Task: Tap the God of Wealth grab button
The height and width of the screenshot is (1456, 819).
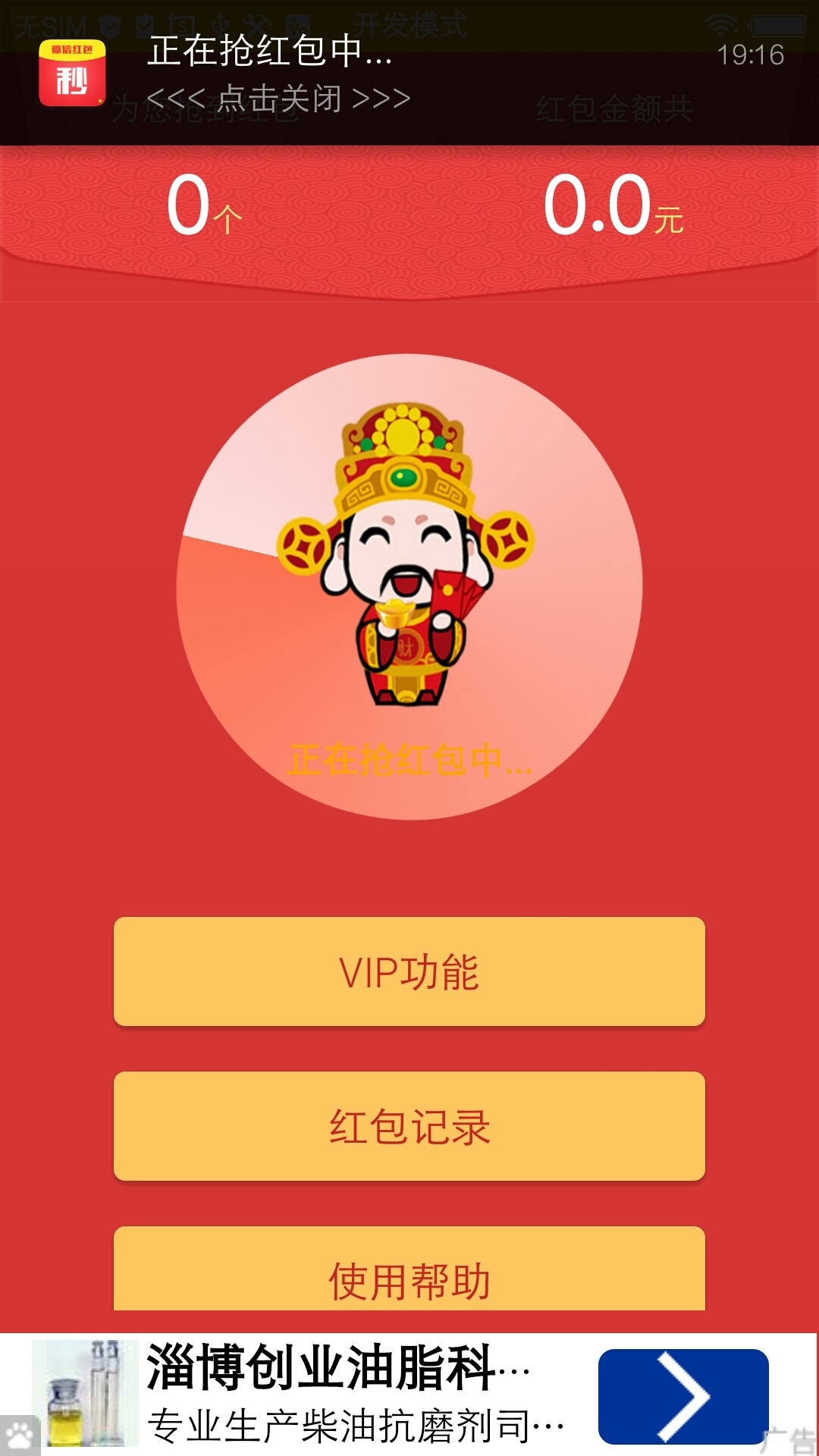Action: pyautogui.click(x=409, y=586)
